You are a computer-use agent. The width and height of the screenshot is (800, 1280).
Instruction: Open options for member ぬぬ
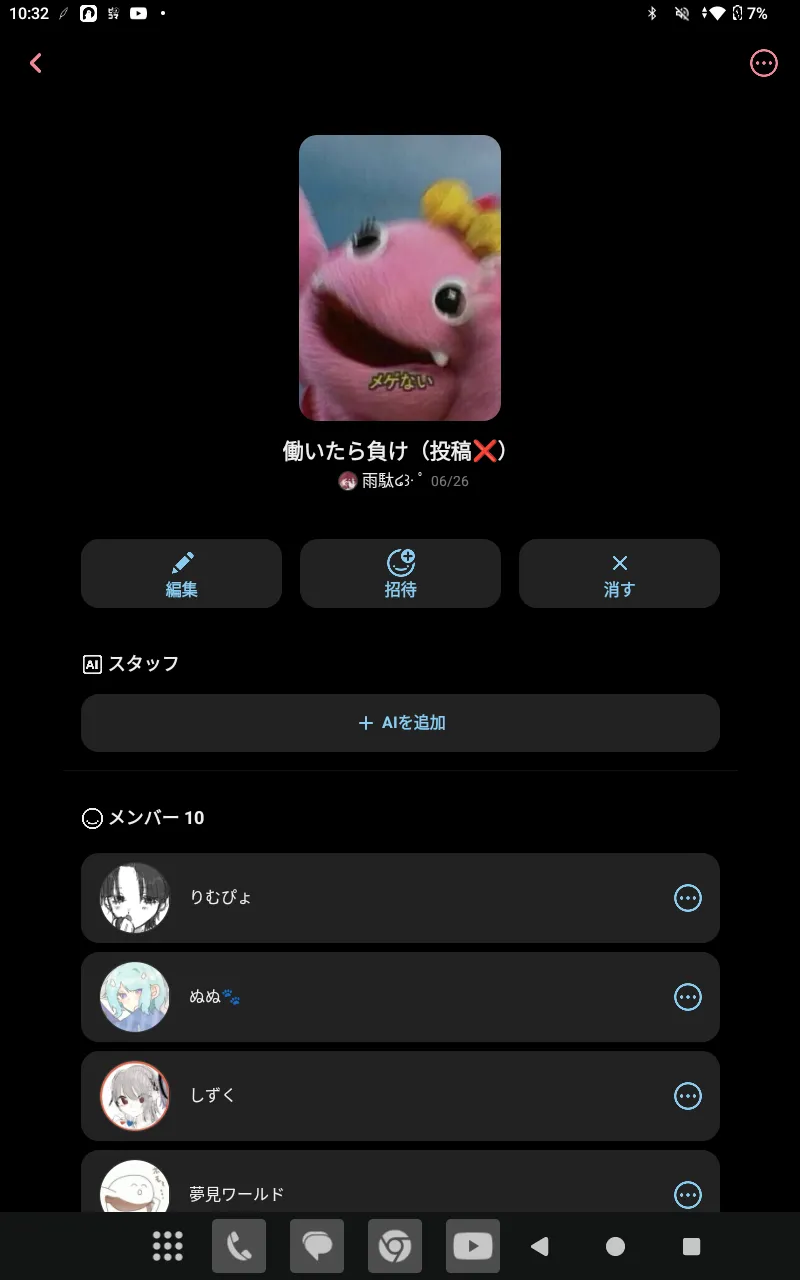tap(688, 997)
